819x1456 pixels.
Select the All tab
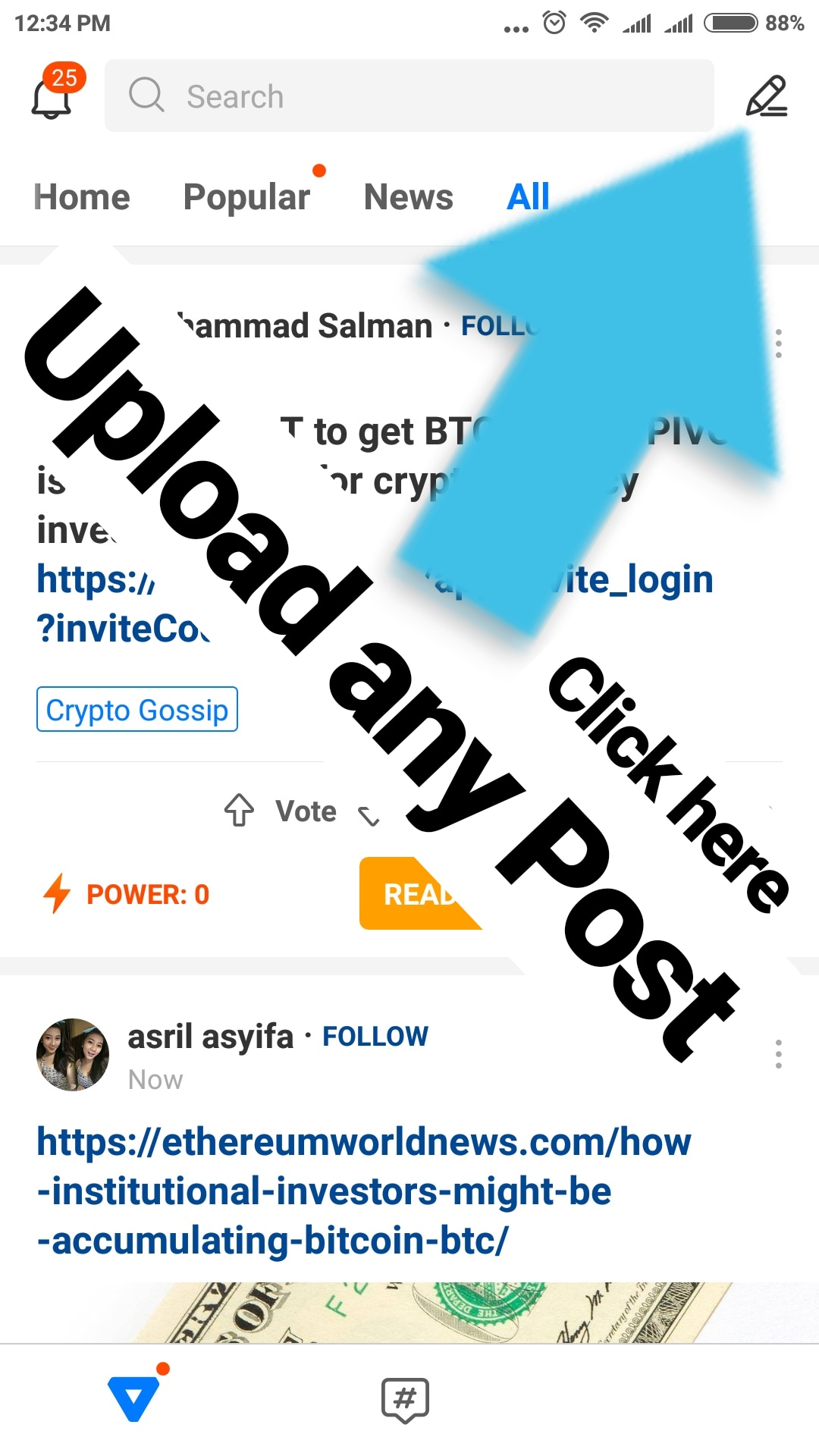528,197
